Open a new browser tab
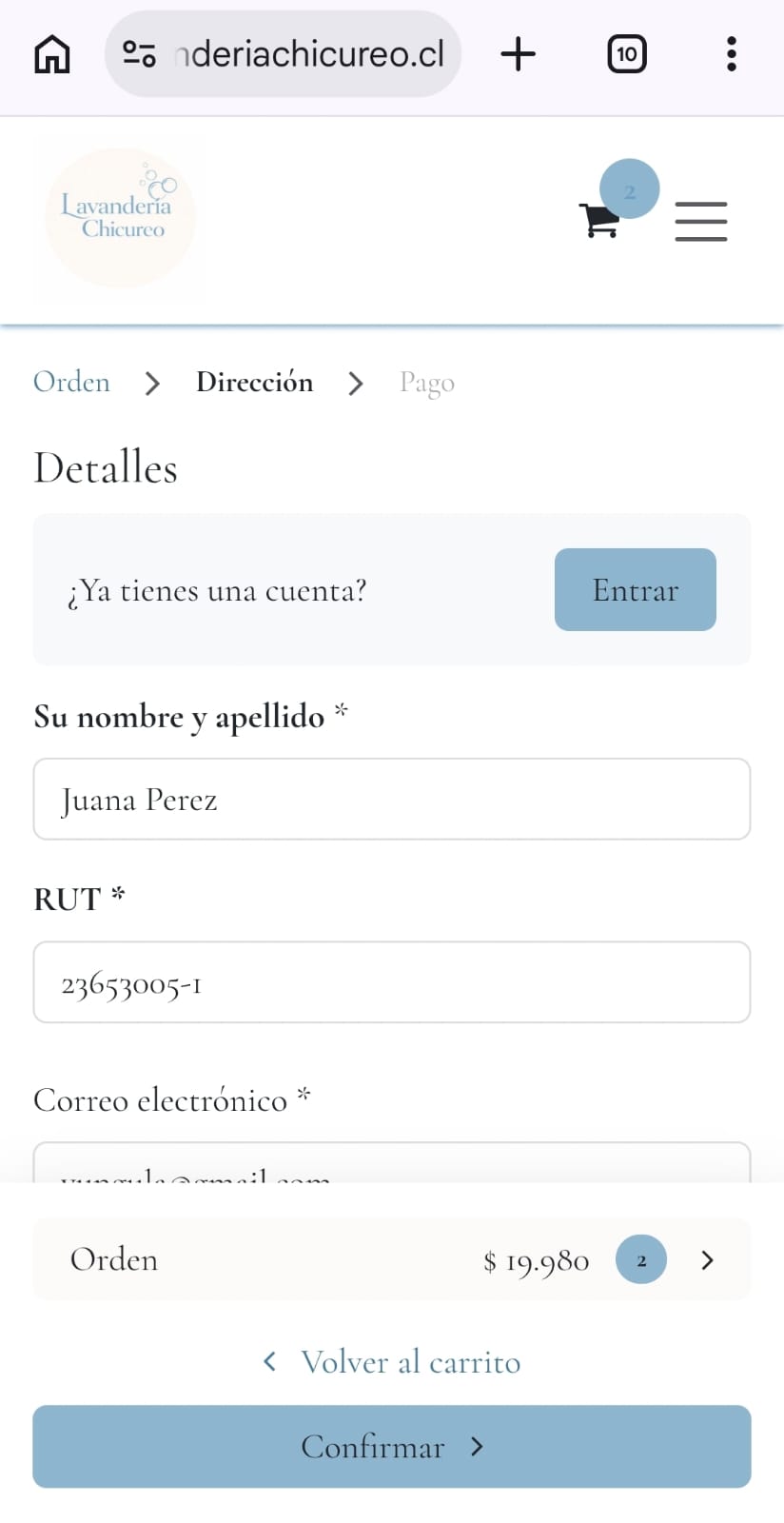 (519, 54)
